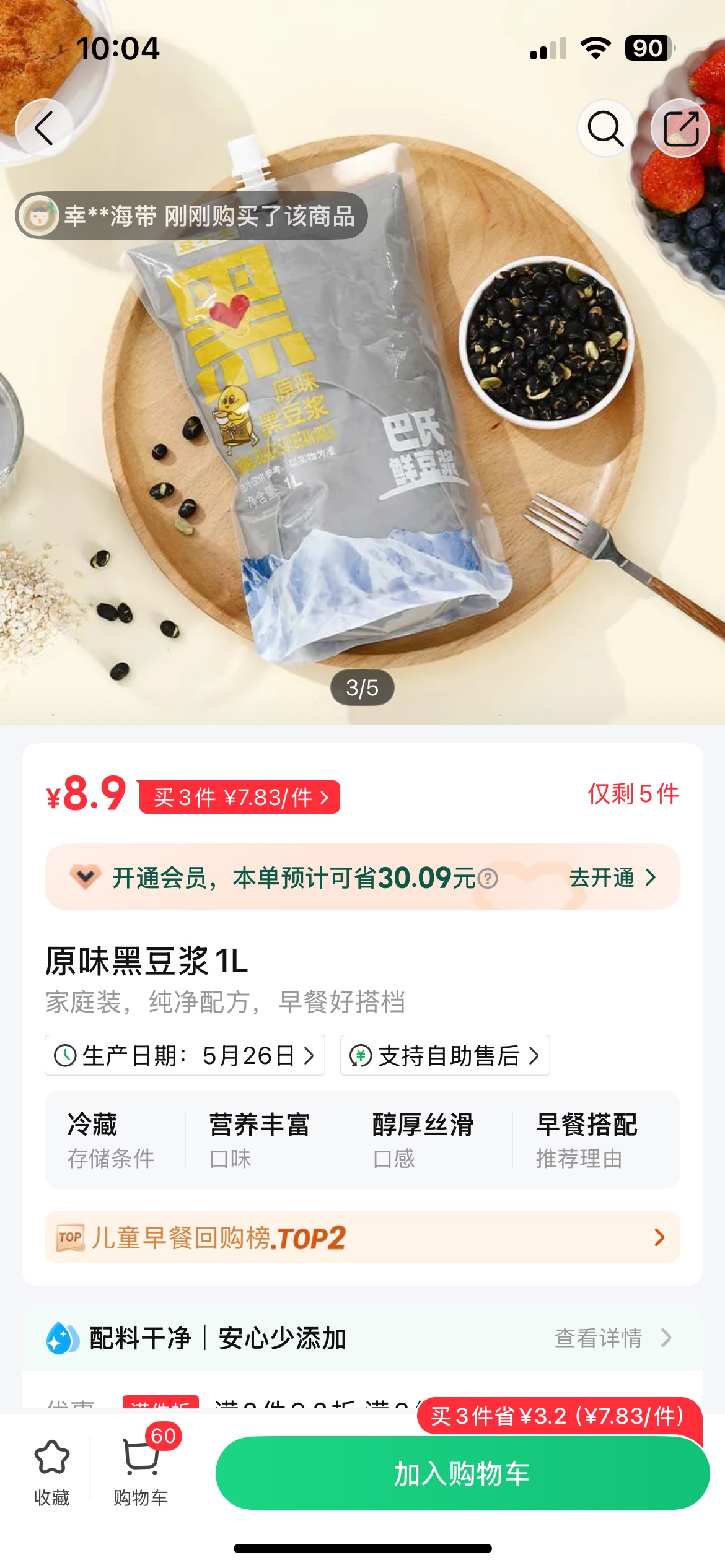Open 支持自助售后 info
The height and width of the screenshot is (1568, 725).
point(445,1055)
